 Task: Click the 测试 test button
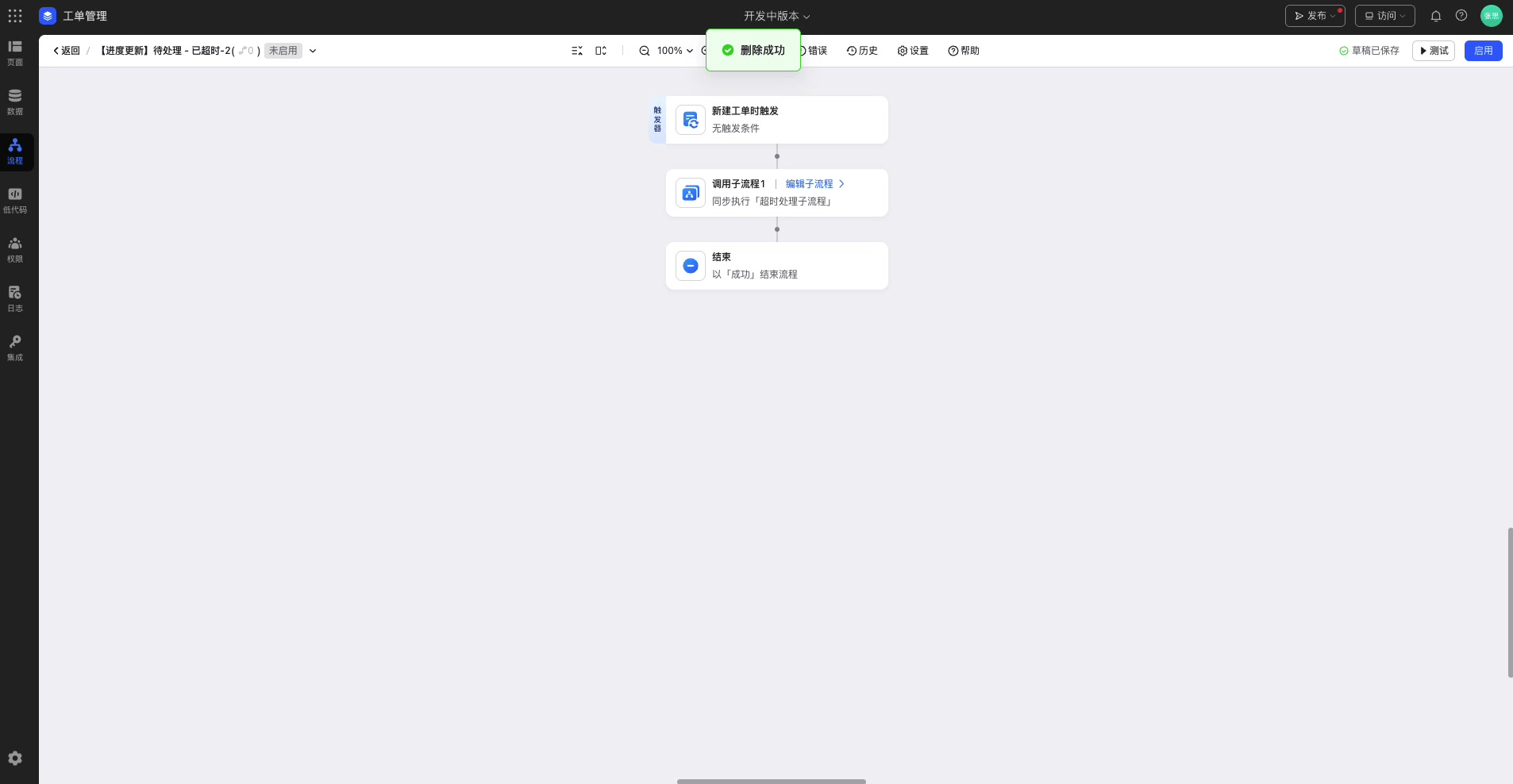1434,51
